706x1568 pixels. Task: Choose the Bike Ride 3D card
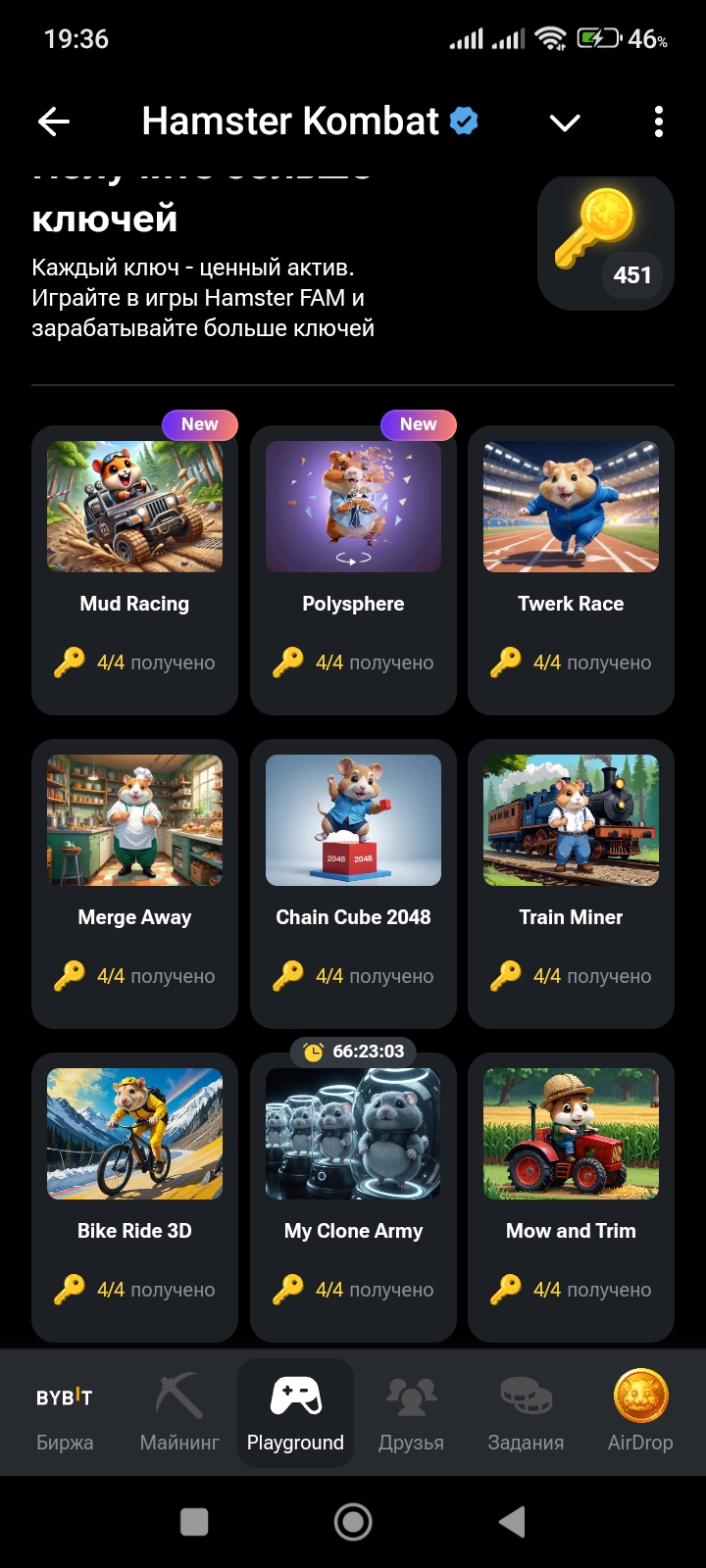coord(134,1196)
